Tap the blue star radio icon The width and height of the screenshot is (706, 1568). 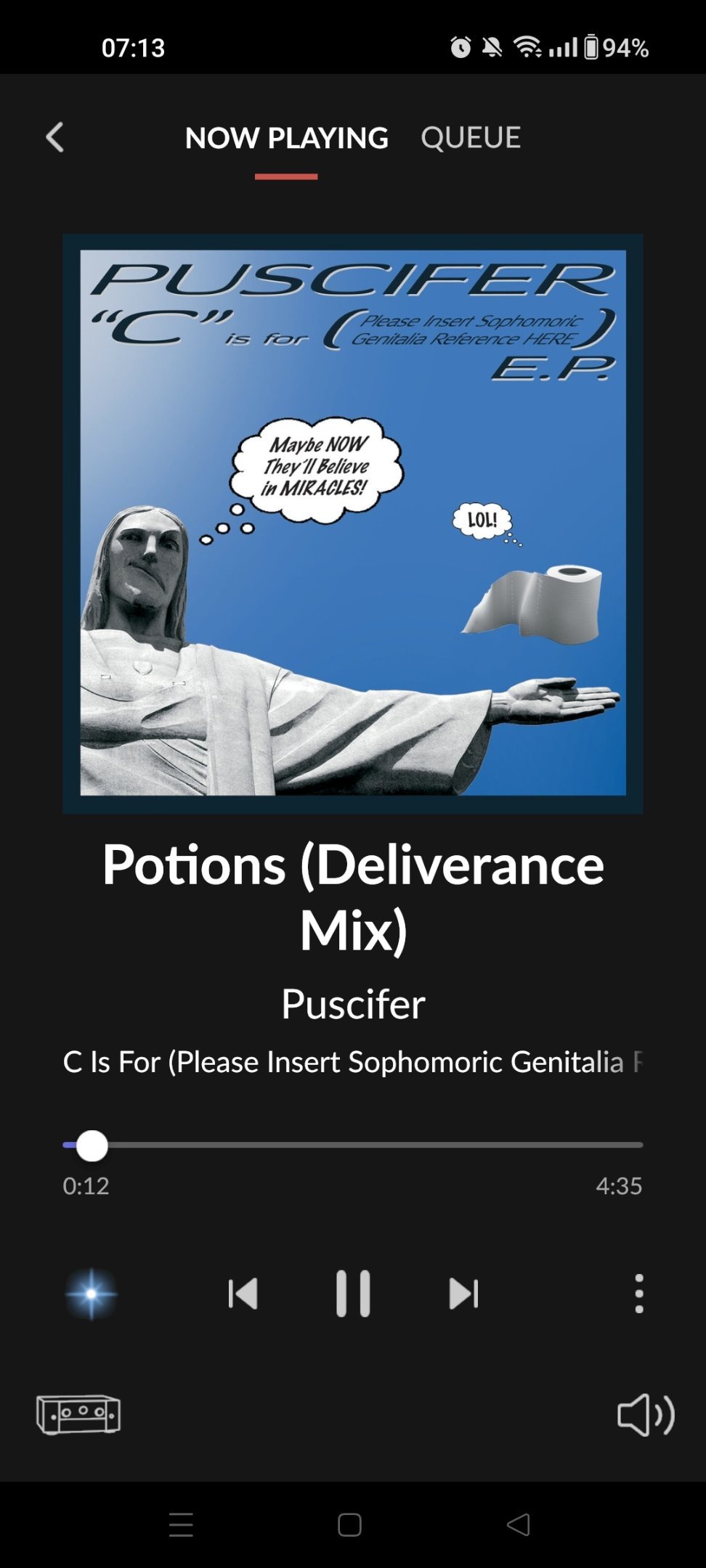click(x=91, y=1294)
